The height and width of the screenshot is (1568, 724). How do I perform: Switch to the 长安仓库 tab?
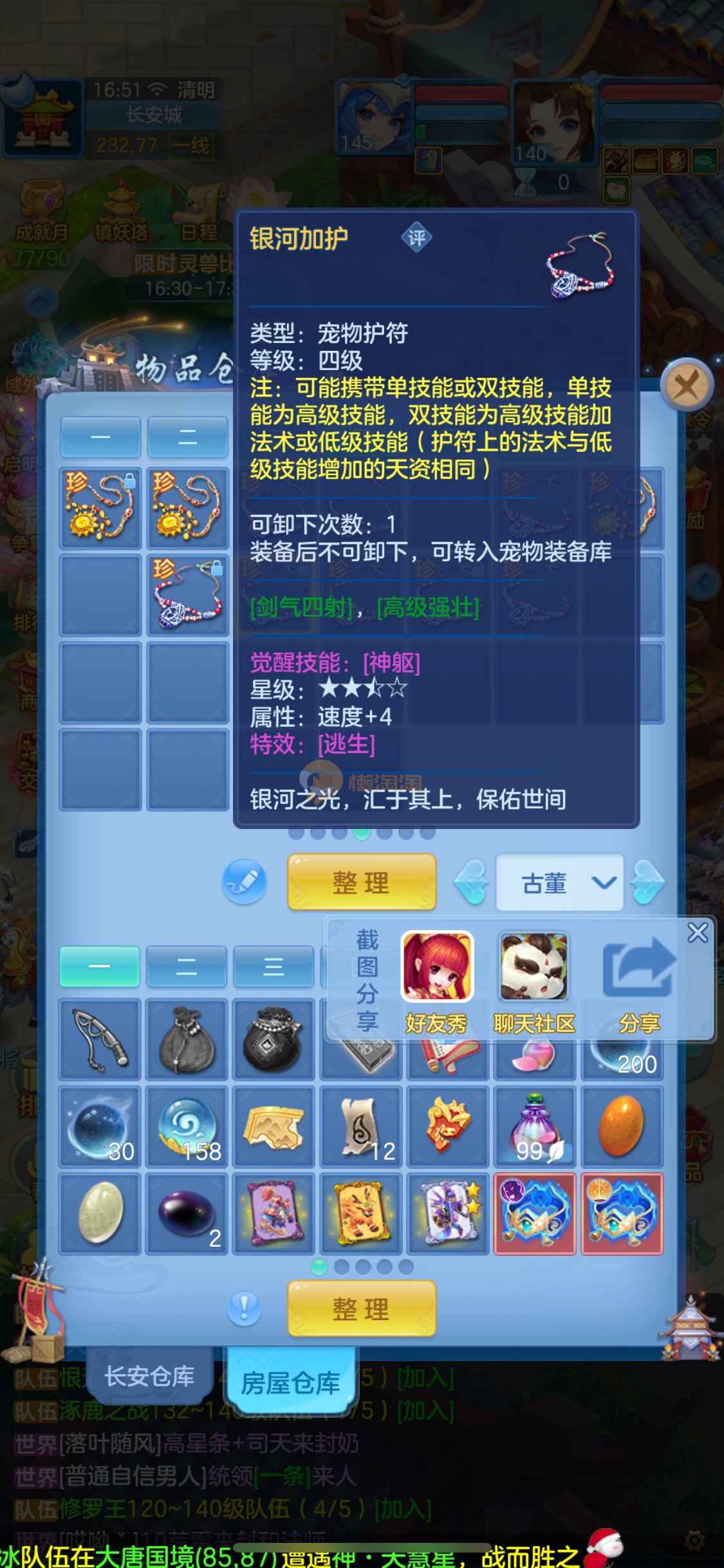coord(149,1376)
